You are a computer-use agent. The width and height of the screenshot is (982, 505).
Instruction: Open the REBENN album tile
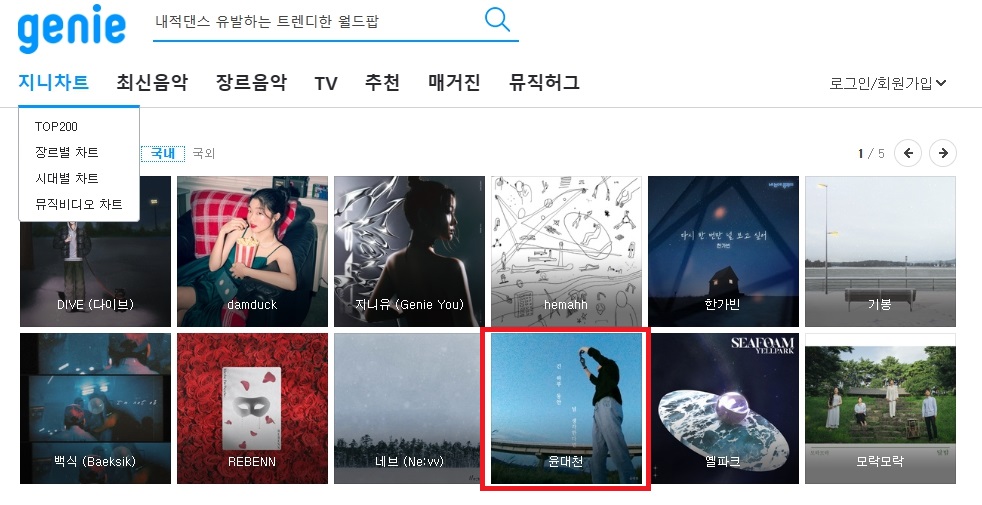point(252,408)
